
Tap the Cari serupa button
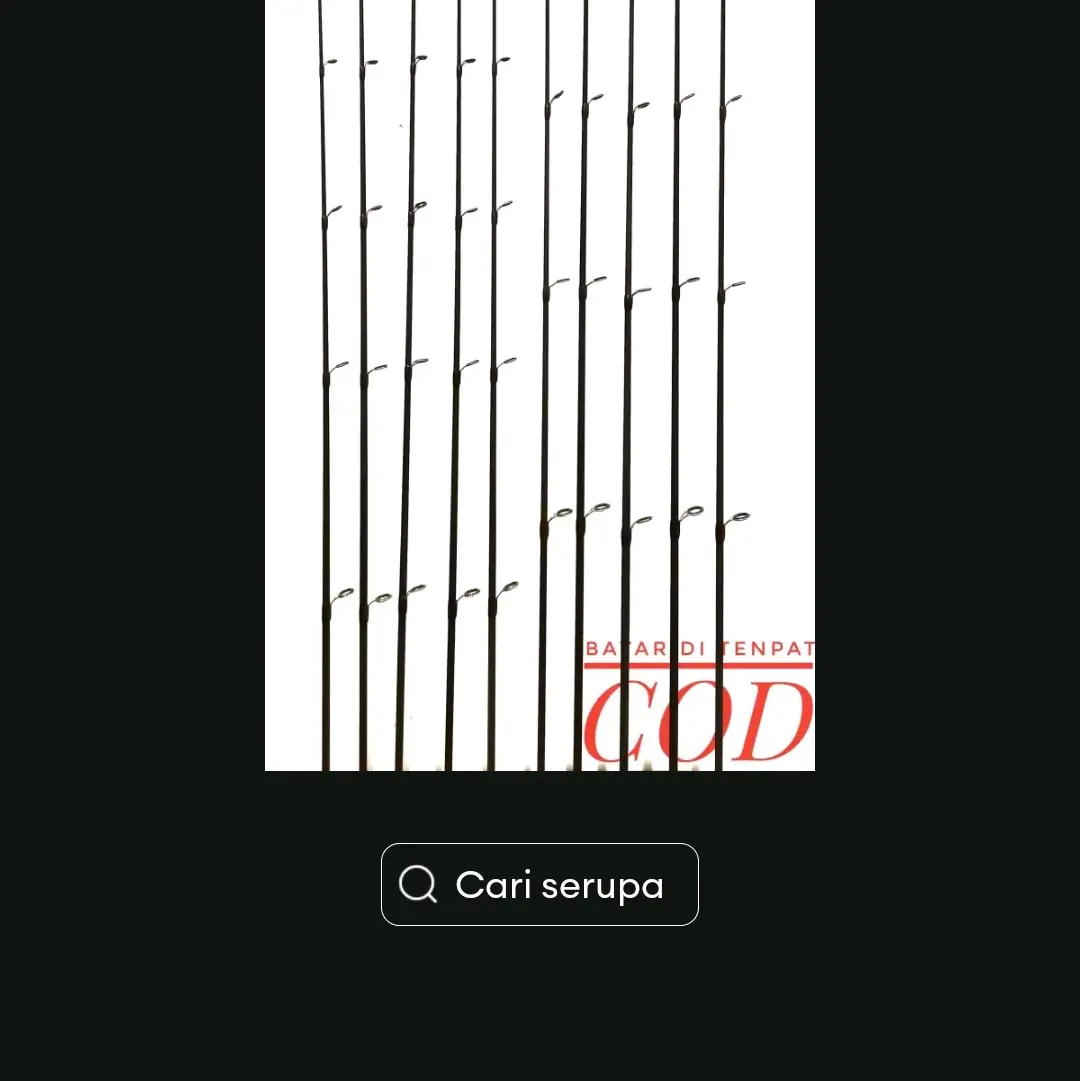click(x=539, y=885)
